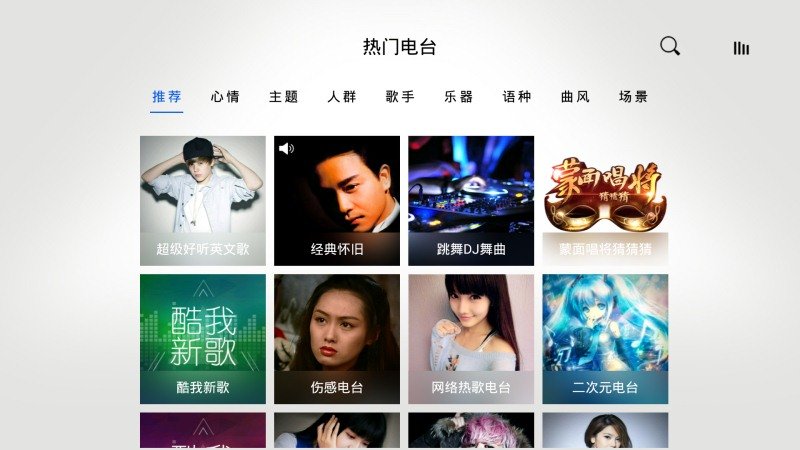Switch to the 主题 tab

click(x=283, y=97)
